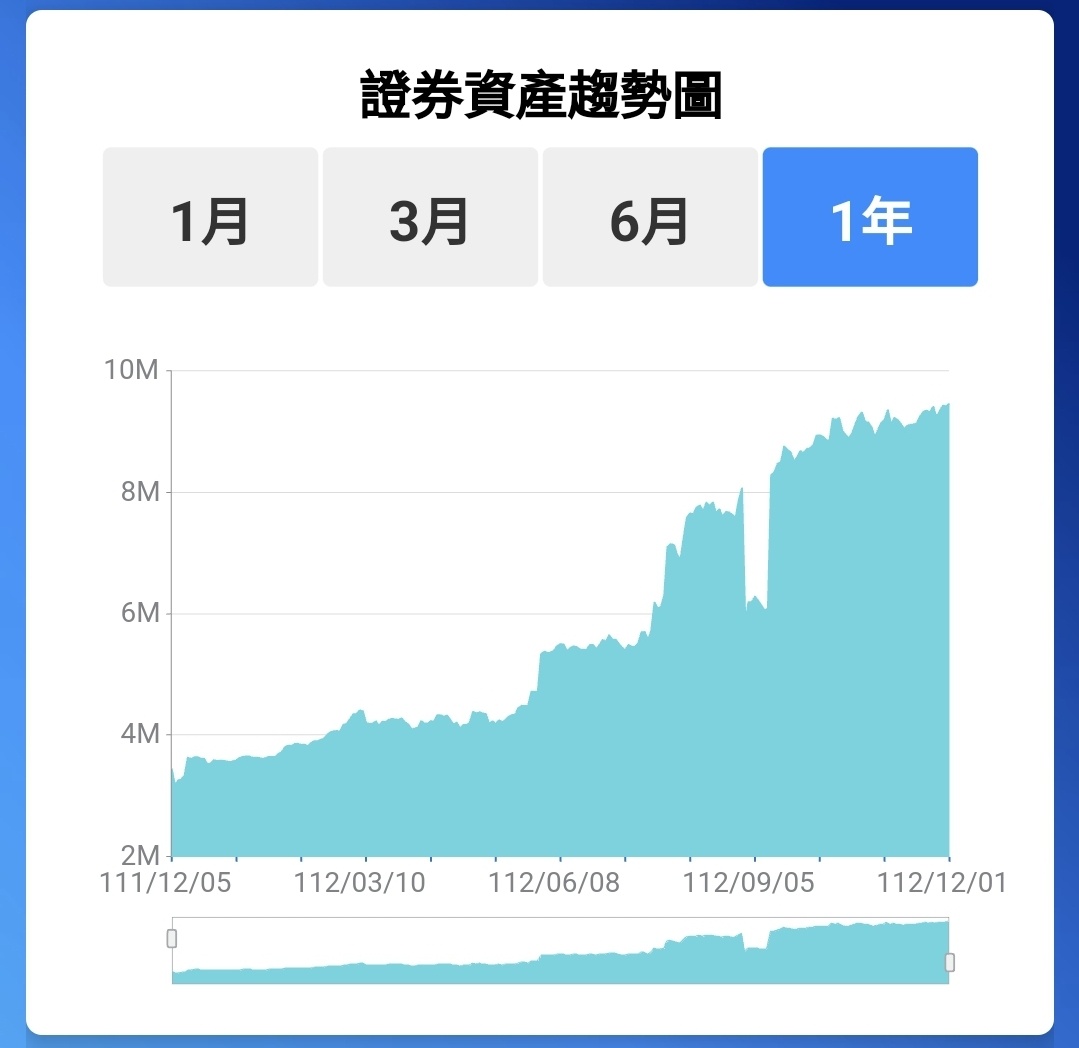Switch to the 1月 time range

point(210,217)
